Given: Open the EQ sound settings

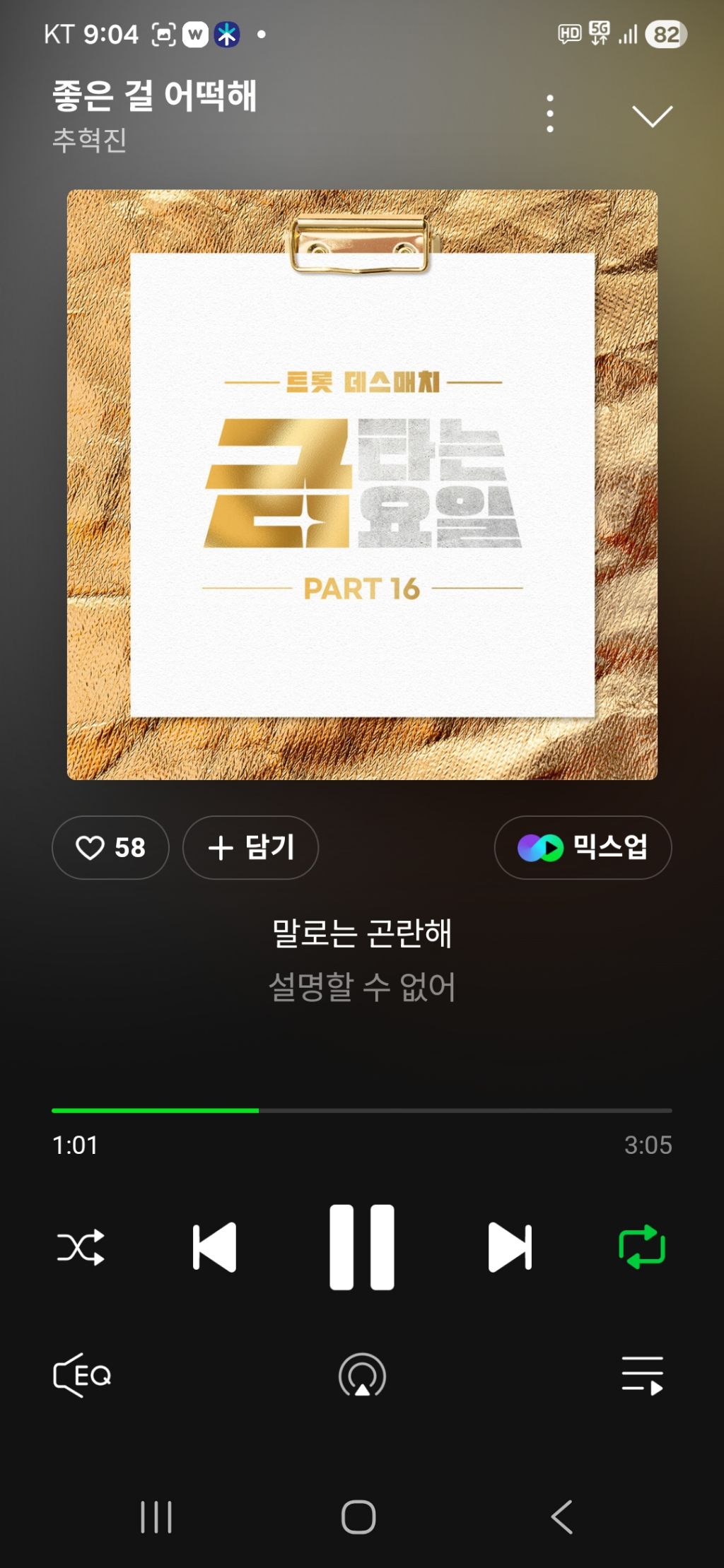Looking at the screenshot, I should (x=83, y=1375).
